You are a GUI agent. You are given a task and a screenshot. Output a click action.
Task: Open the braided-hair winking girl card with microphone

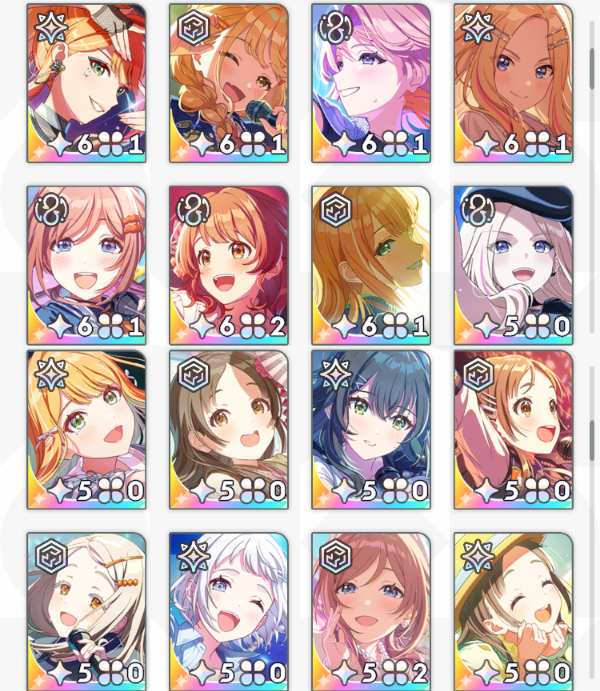point(229,83)
